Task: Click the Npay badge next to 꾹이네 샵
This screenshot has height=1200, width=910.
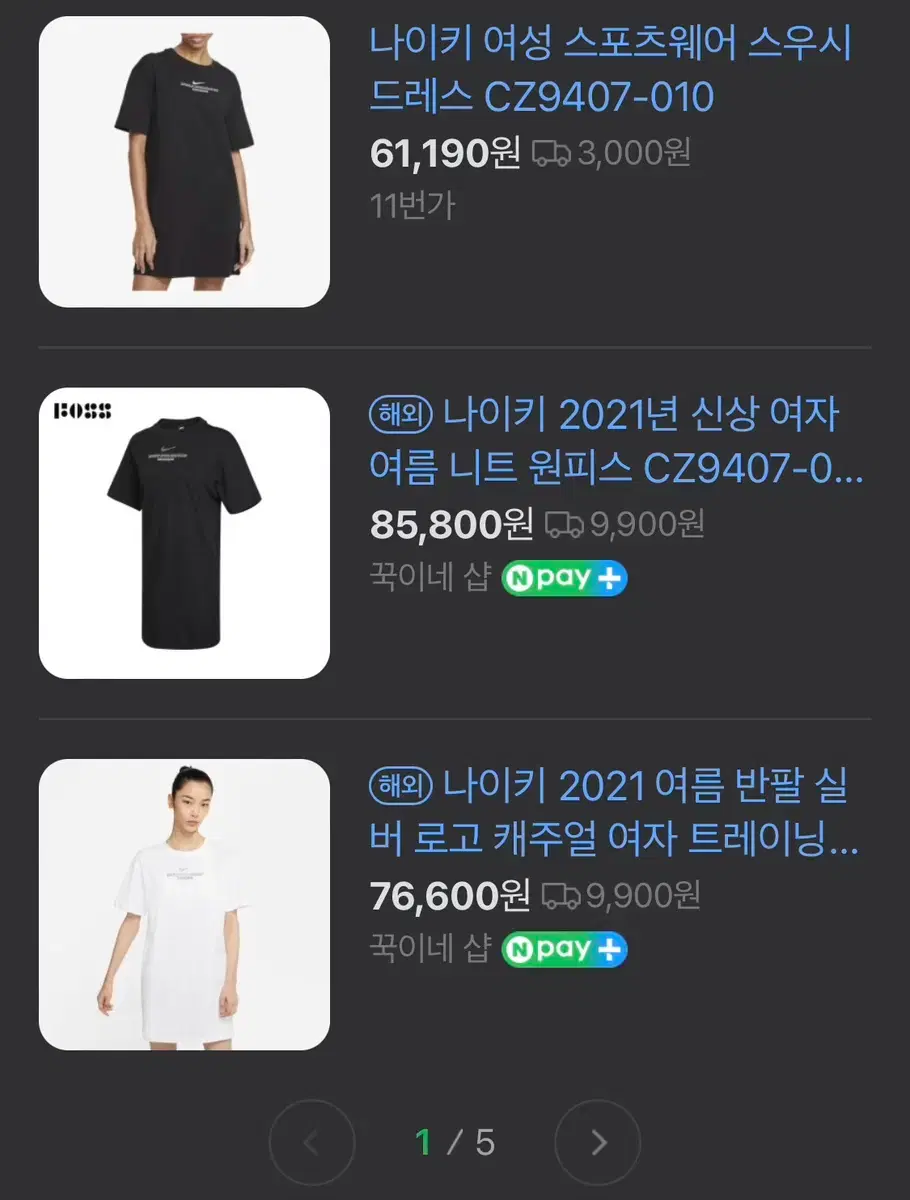Action: pos(563,578)
